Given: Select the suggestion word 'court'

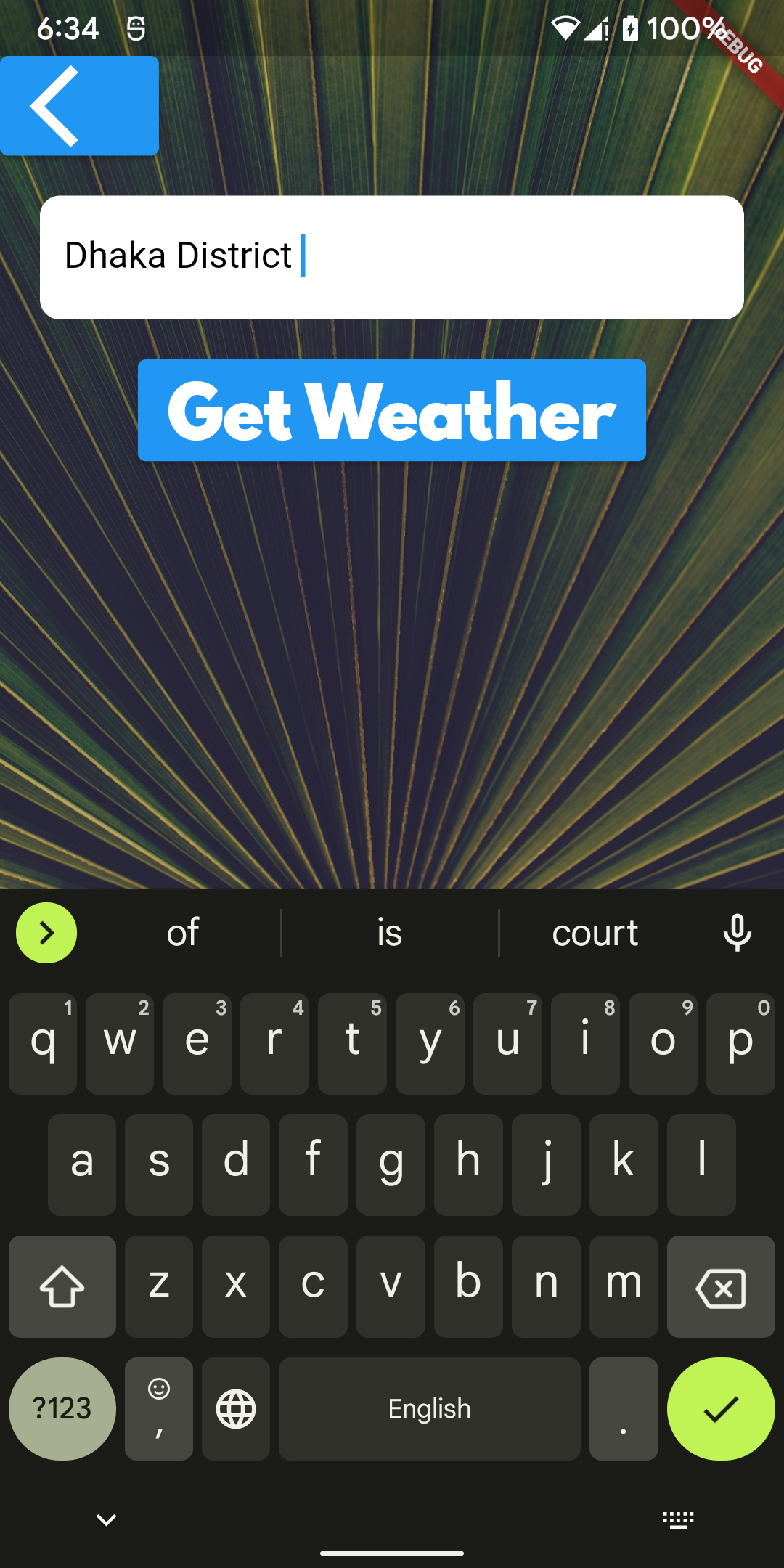Looking at the screenshot, I should 595,933.
